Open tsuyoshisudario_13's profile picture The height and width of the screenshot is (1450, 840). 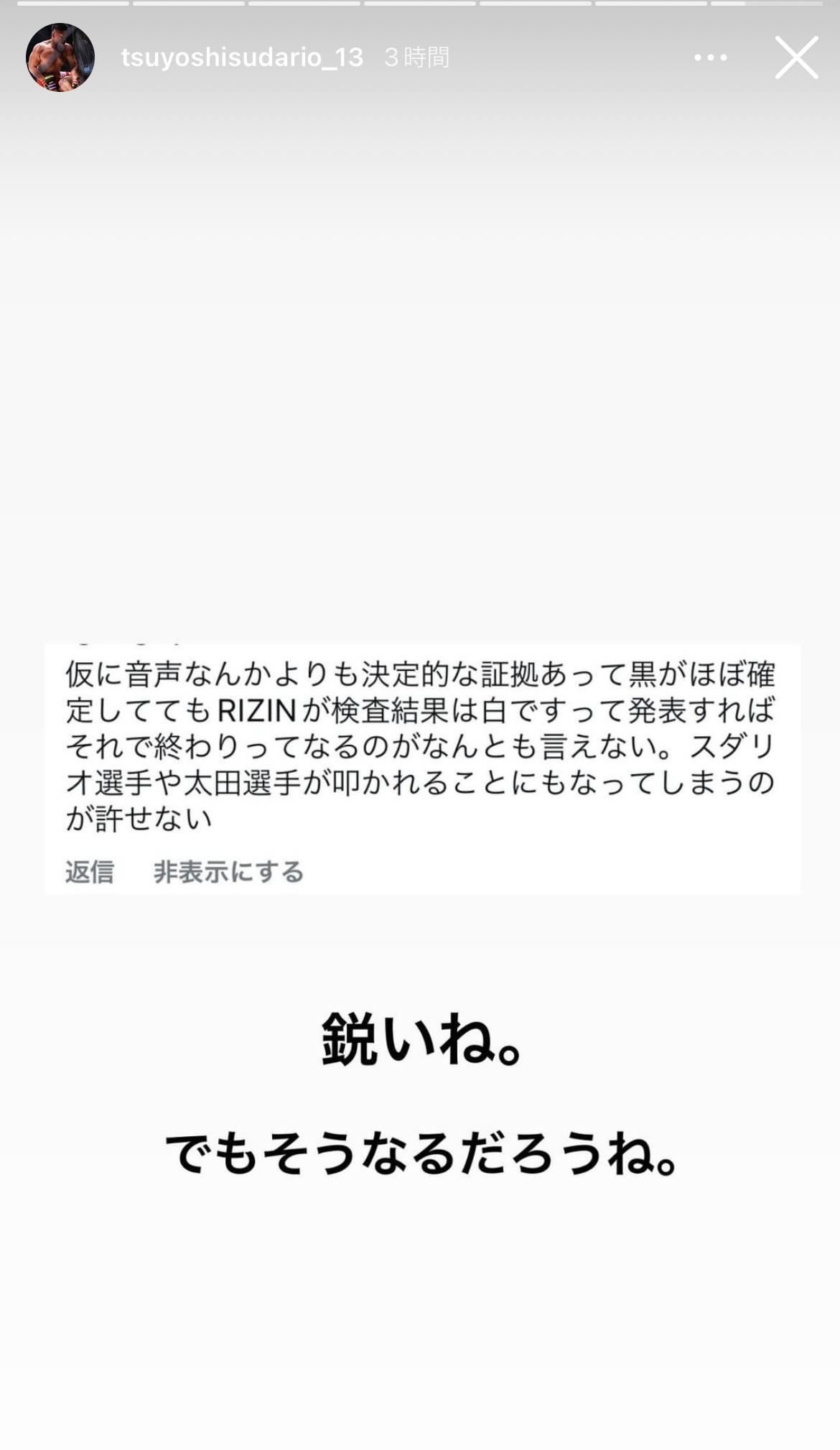pos(60,57)
